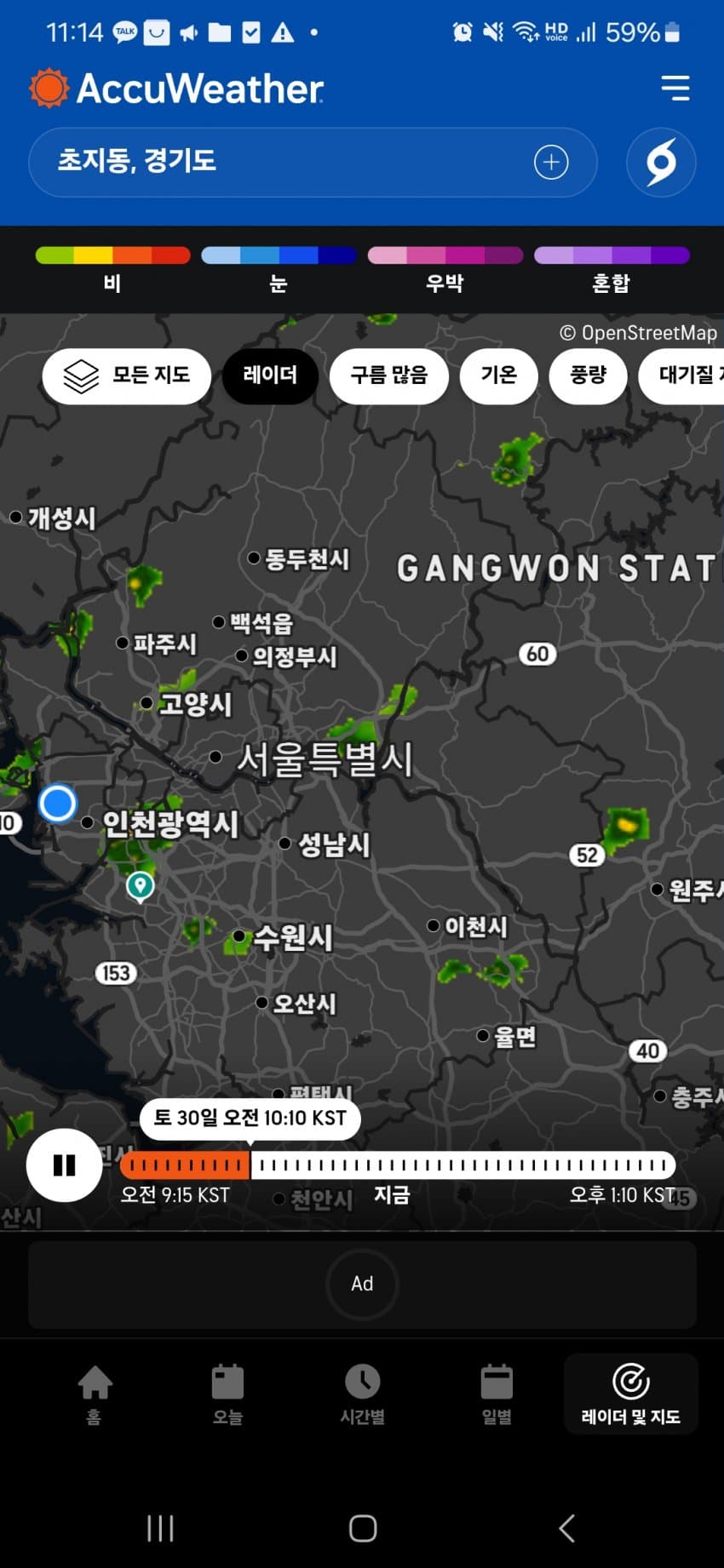
Task: Open the hamburger menu
Action: (x=675, y=88)
